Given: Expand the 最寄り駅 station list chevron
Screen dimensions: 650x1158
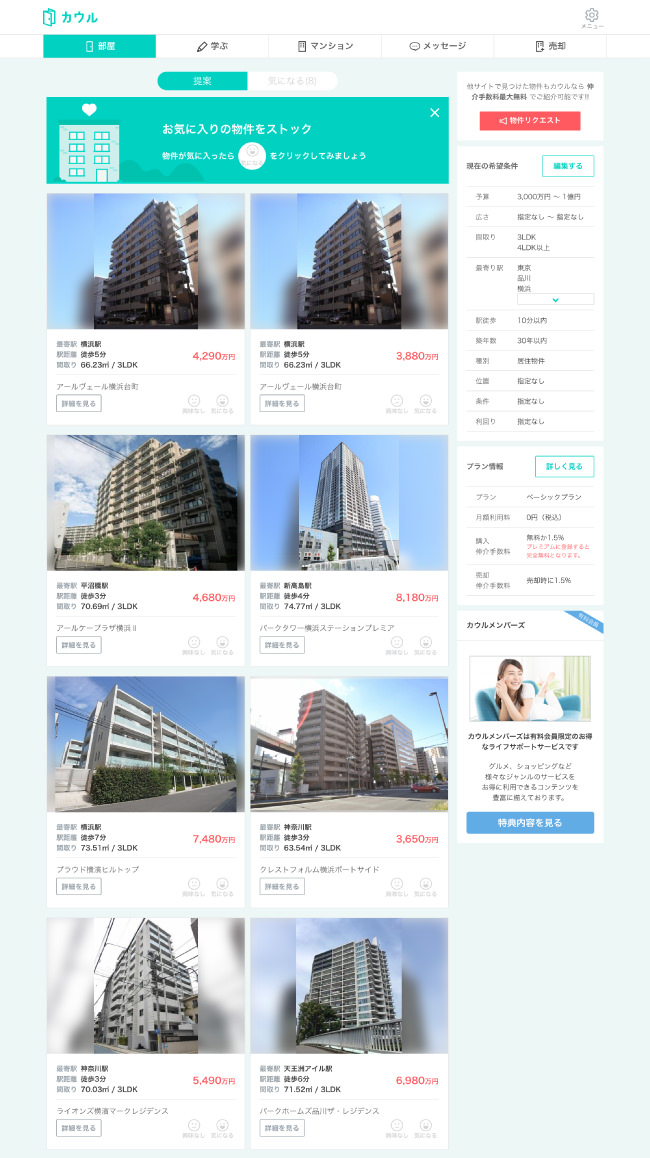Looking at the screenshot, I should pos(555,299).
